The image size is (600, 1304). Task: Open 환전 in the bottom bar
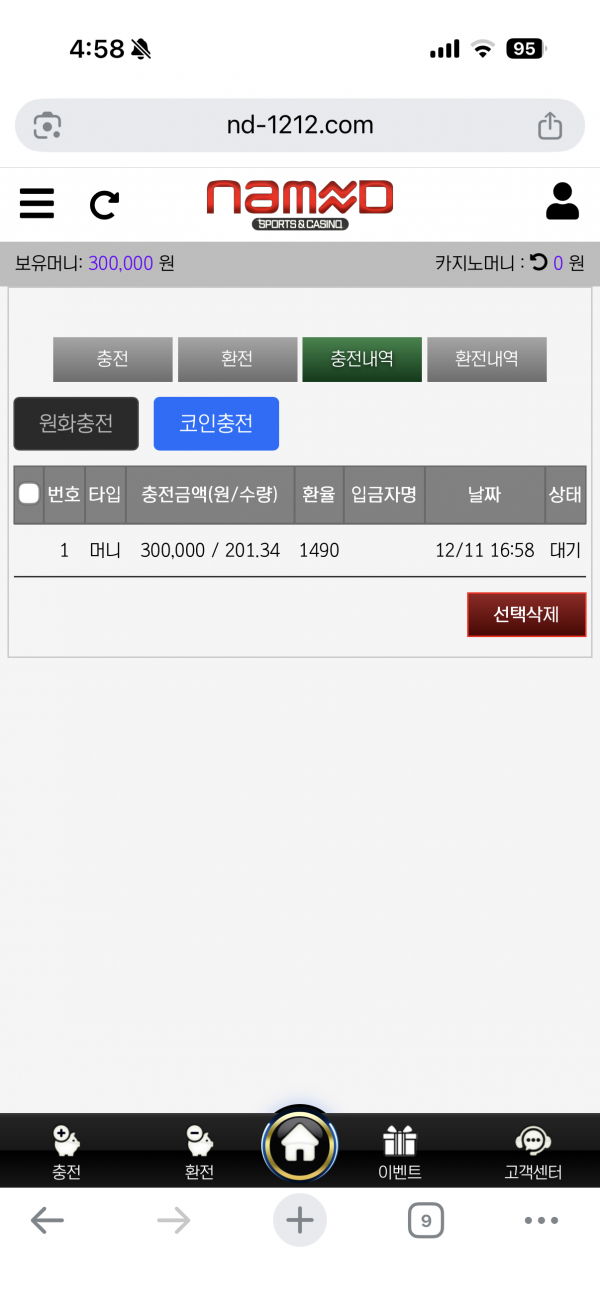point(199,1152)
